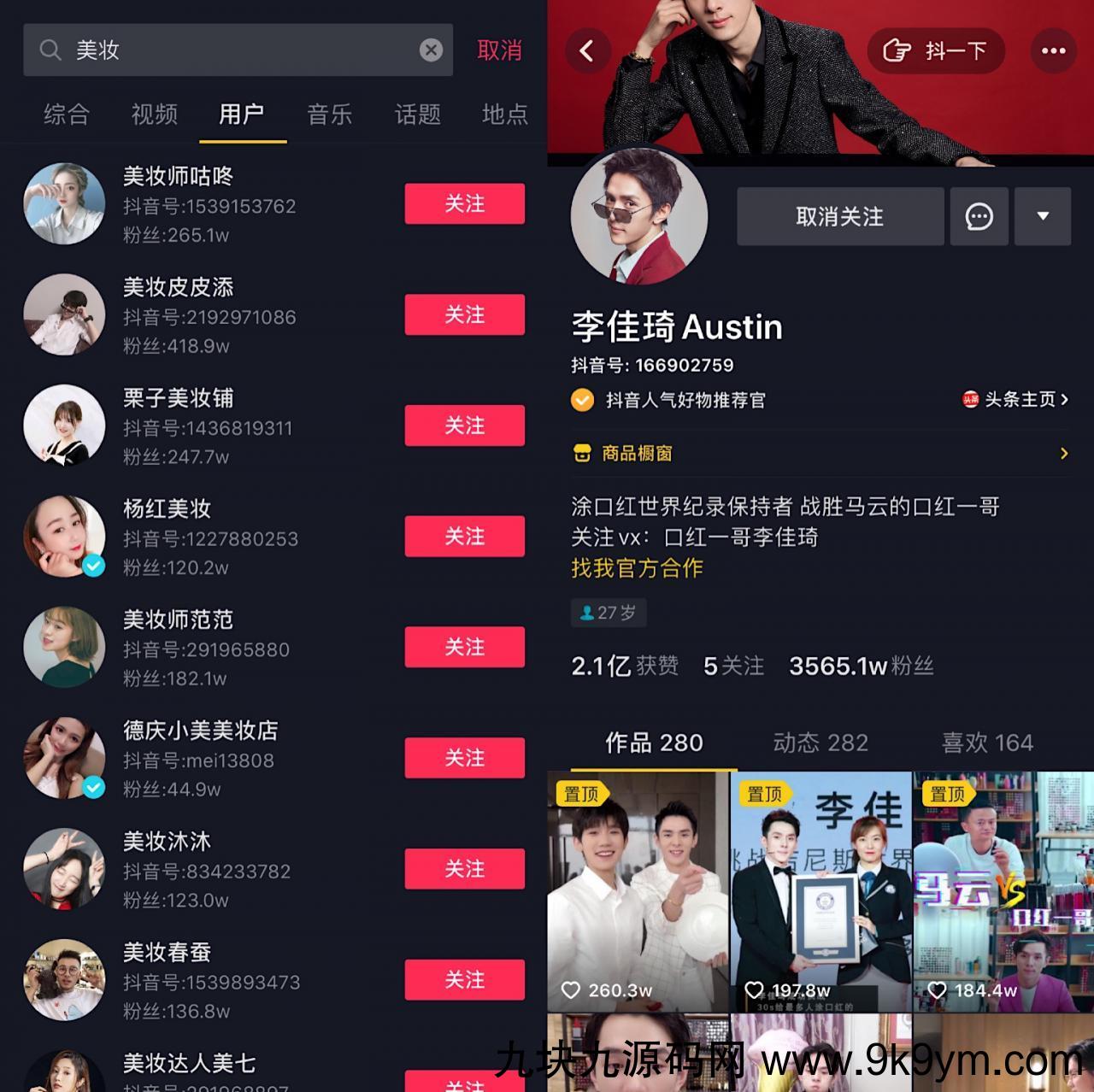1094x1092 pixels.
Task: Open the 商品橱窗 shop window
Action: click(x=637, y=454)
